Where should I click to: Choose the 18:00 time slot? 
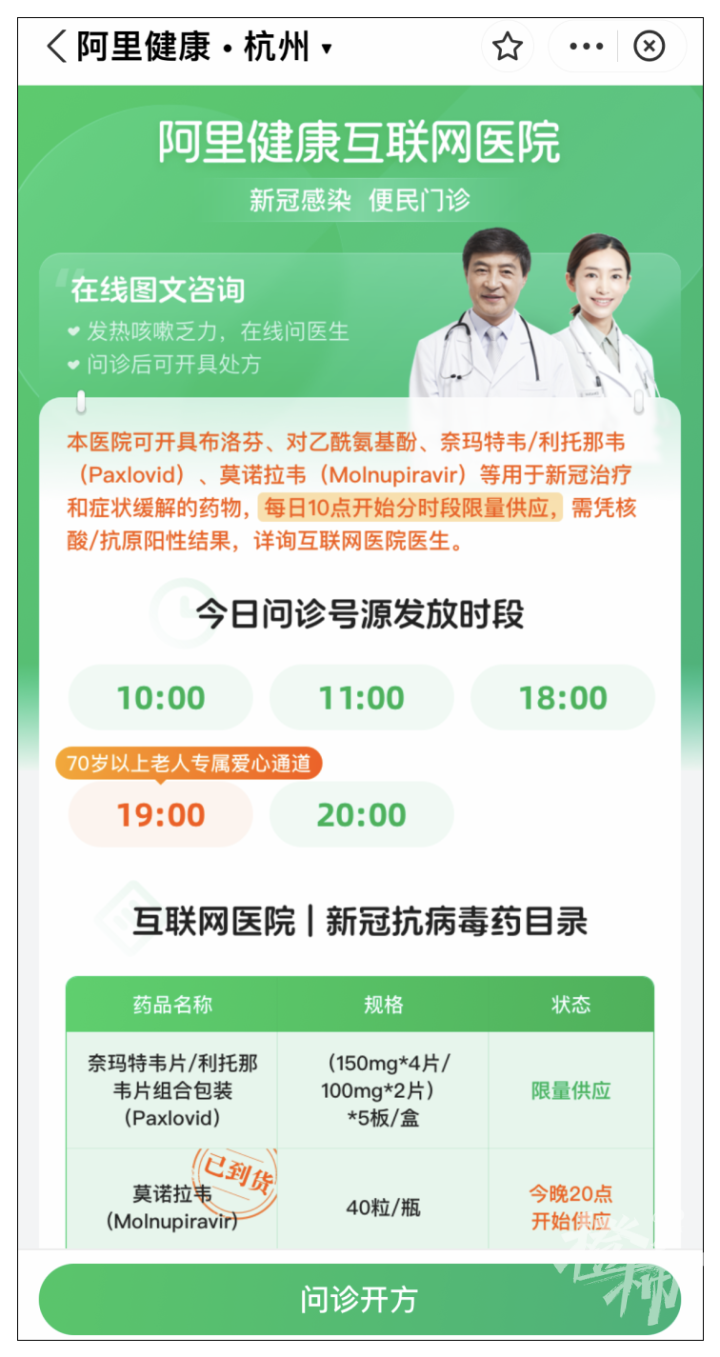pos(562,698)
